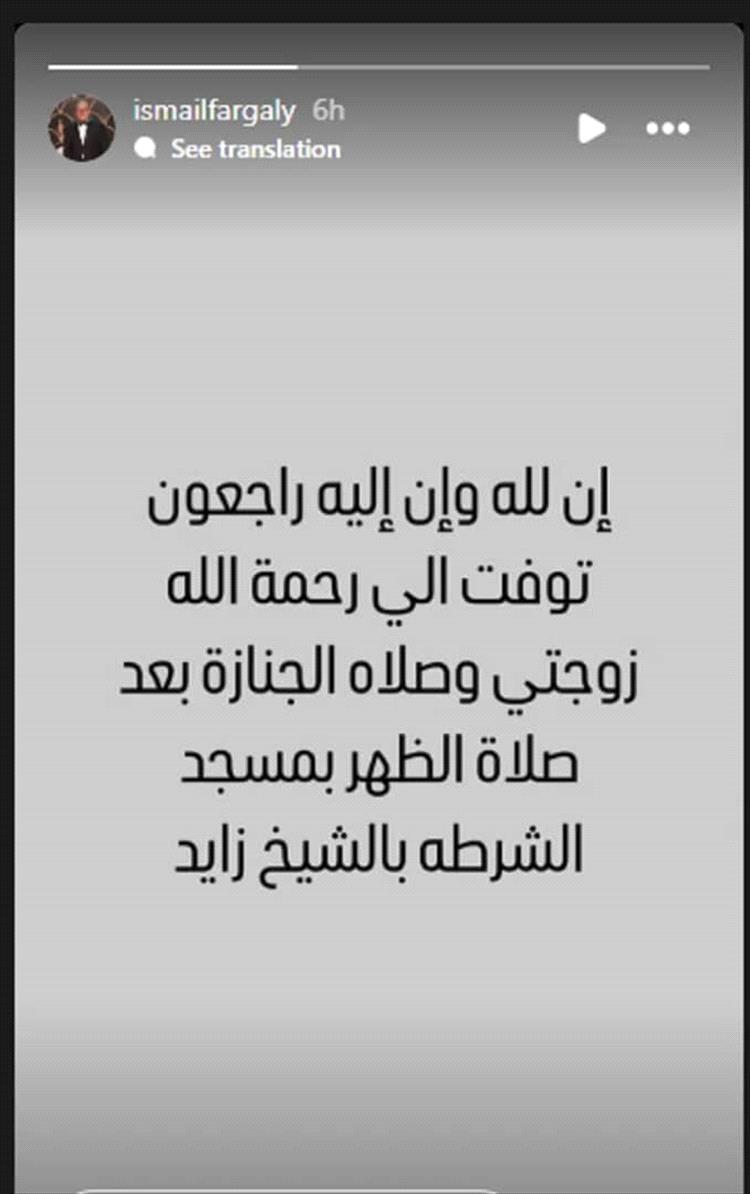Resume story playback

(x=592, y=128)
